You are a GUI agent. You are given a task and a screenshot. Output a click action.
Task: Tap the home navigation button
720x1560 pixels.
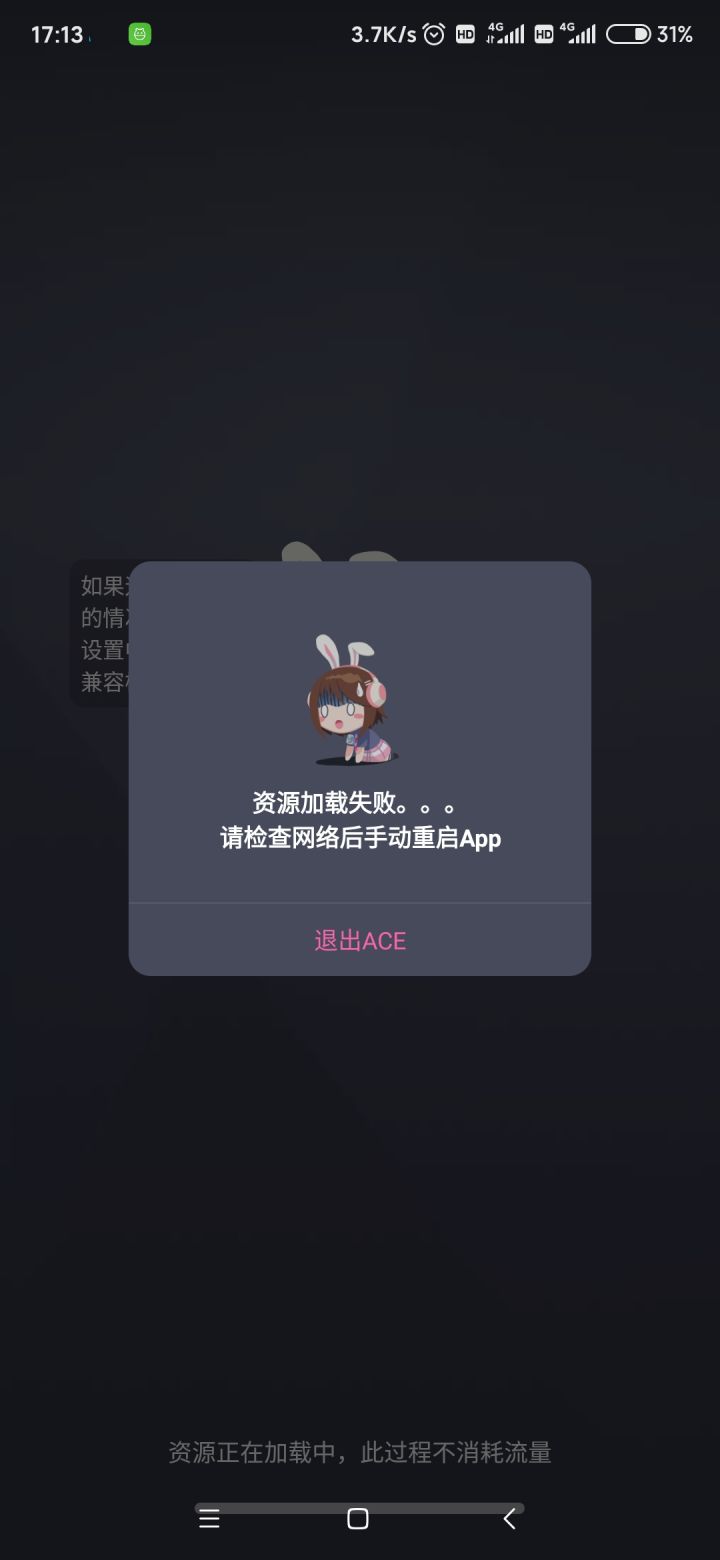(356, 1518)
